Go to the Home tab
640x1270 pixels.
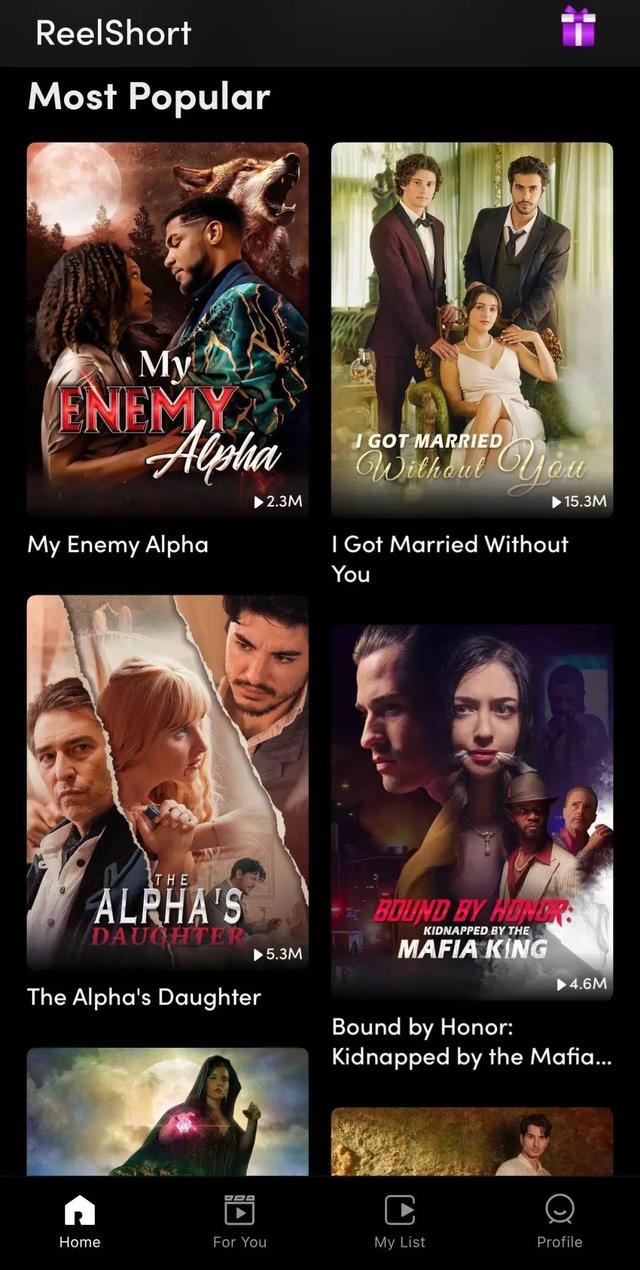(80, 1222)
